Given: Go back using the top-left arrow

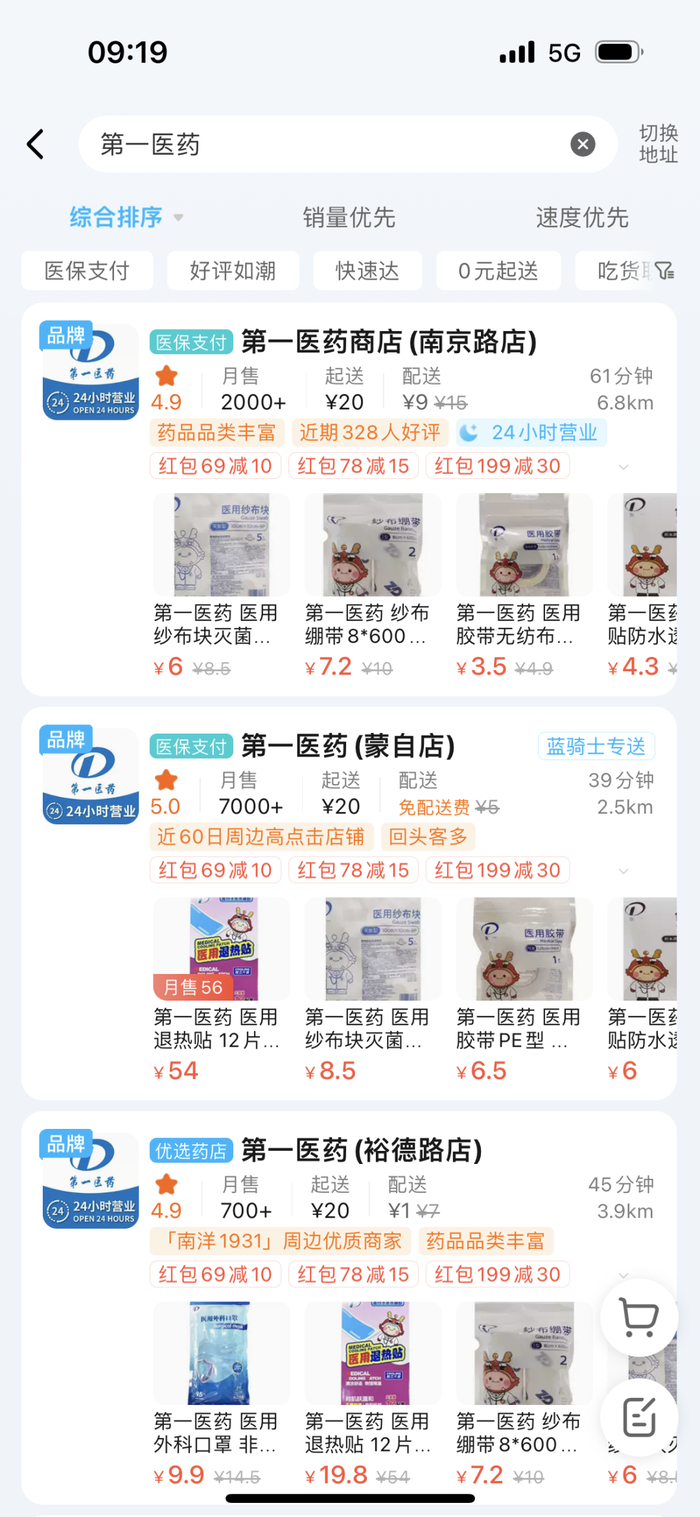Looking at the screenshot, I should pyautogui.click(x=35, y=144).
